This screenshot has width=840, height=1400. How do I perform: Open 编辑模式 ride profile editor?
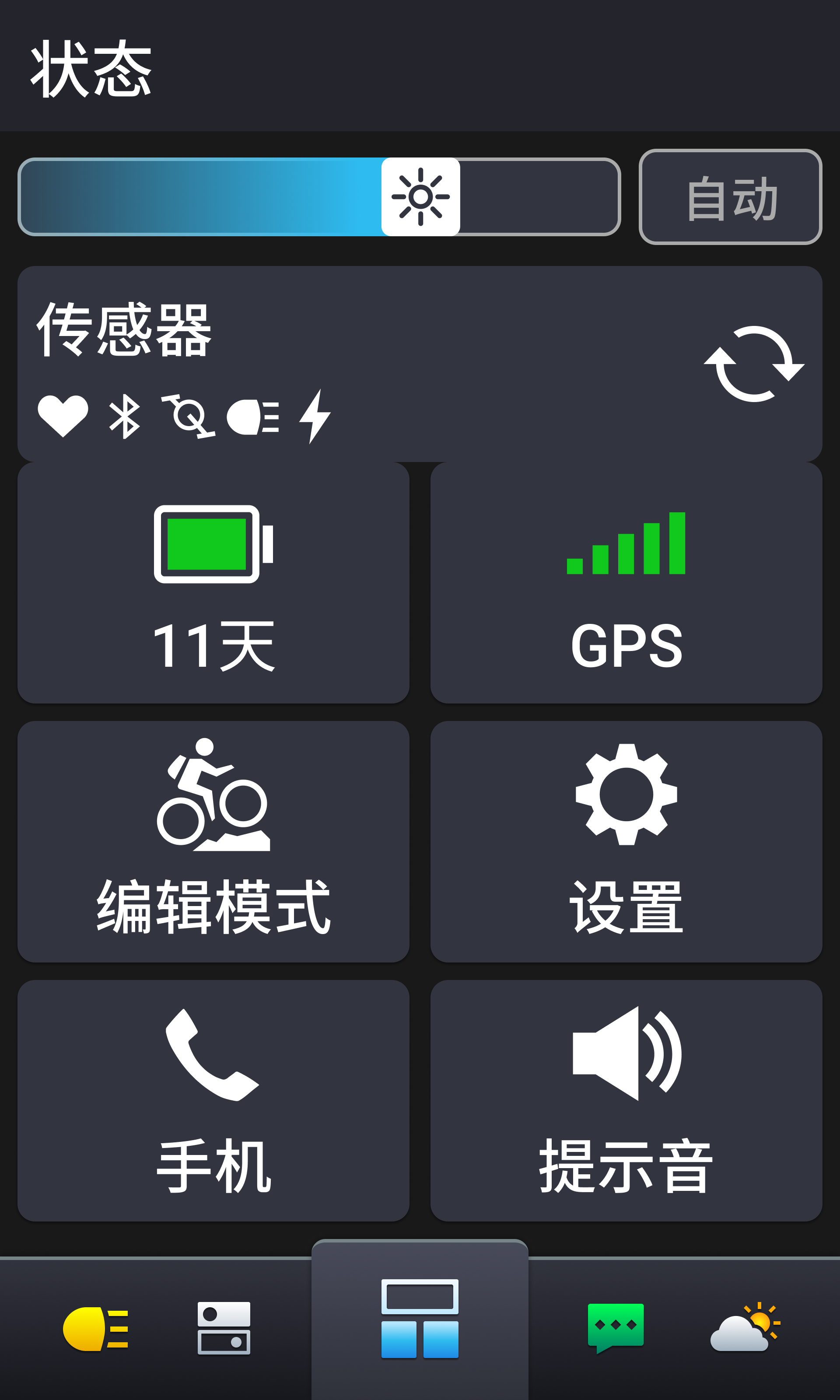[213, 841]
